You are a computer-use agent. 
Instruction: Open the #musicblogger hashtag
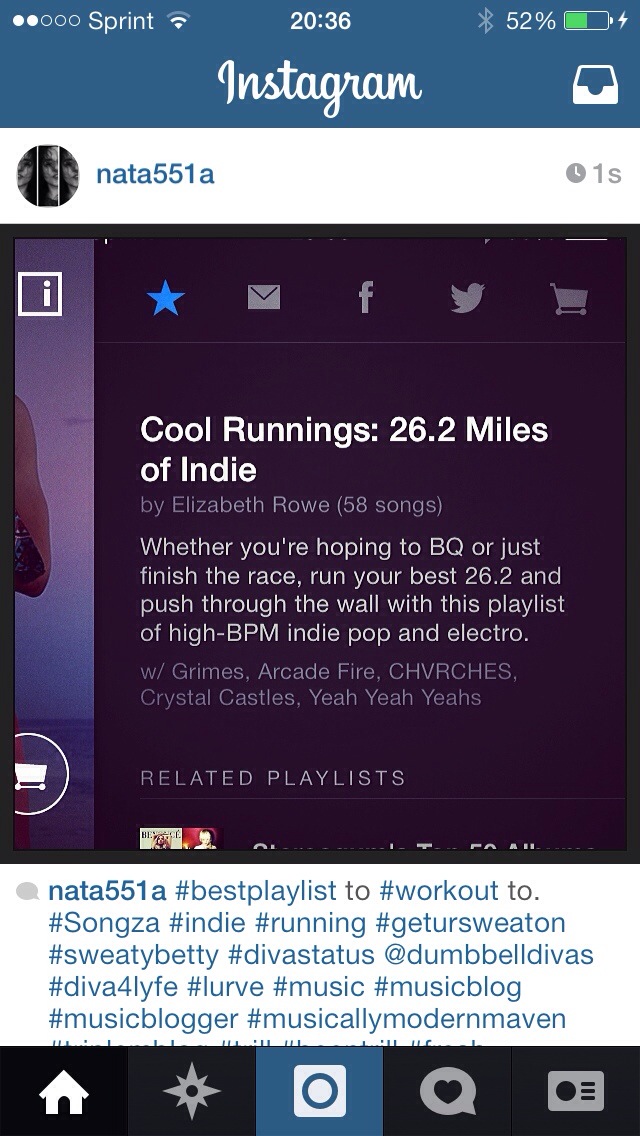click(x=143, y=1019)
